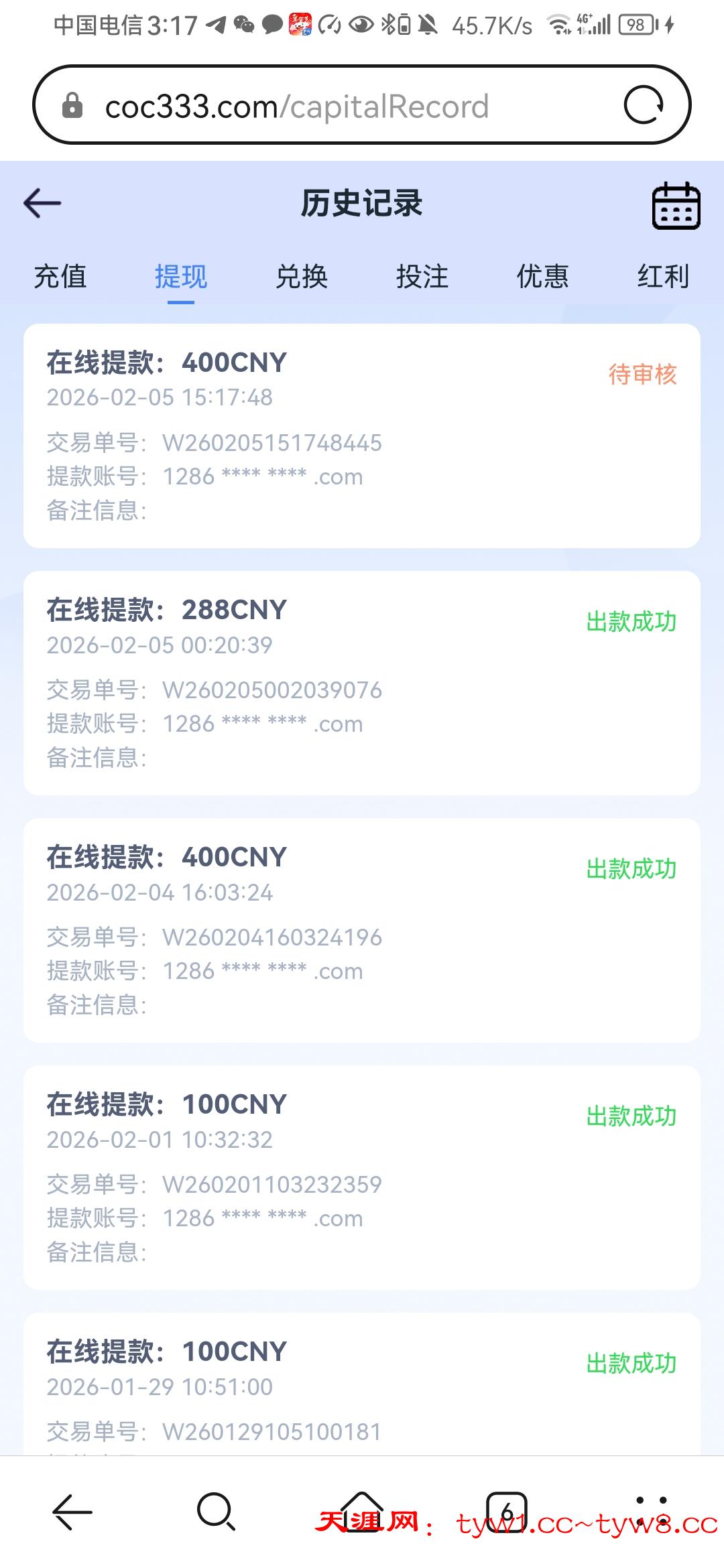Viewport: 724px width, 1568px height.
Task: Open the calendar date filter
Action: pyautogui.click(x=676, y=205)
